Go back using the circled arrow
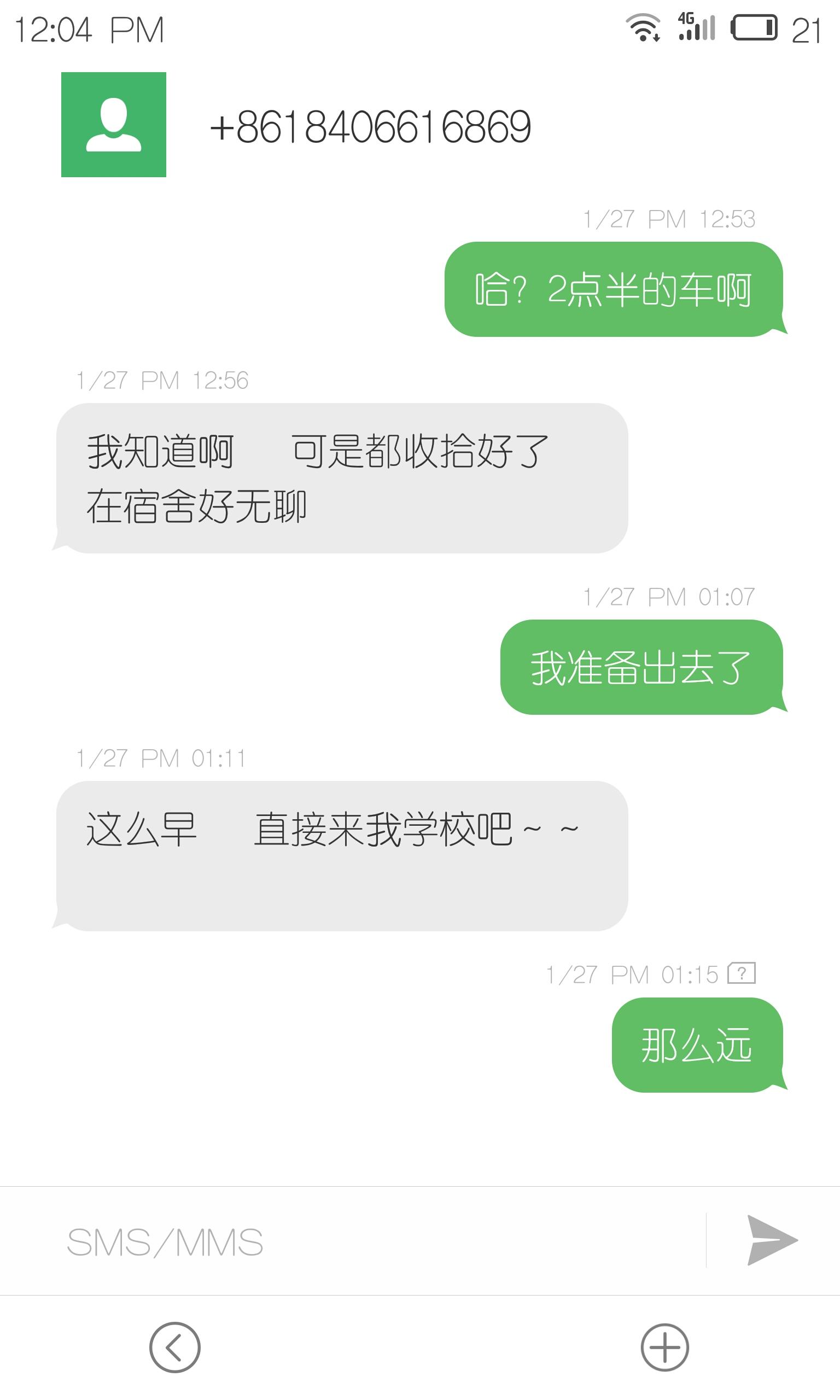The width and height of the screenshot is (840, 1400). click(x=174, y=1347)
